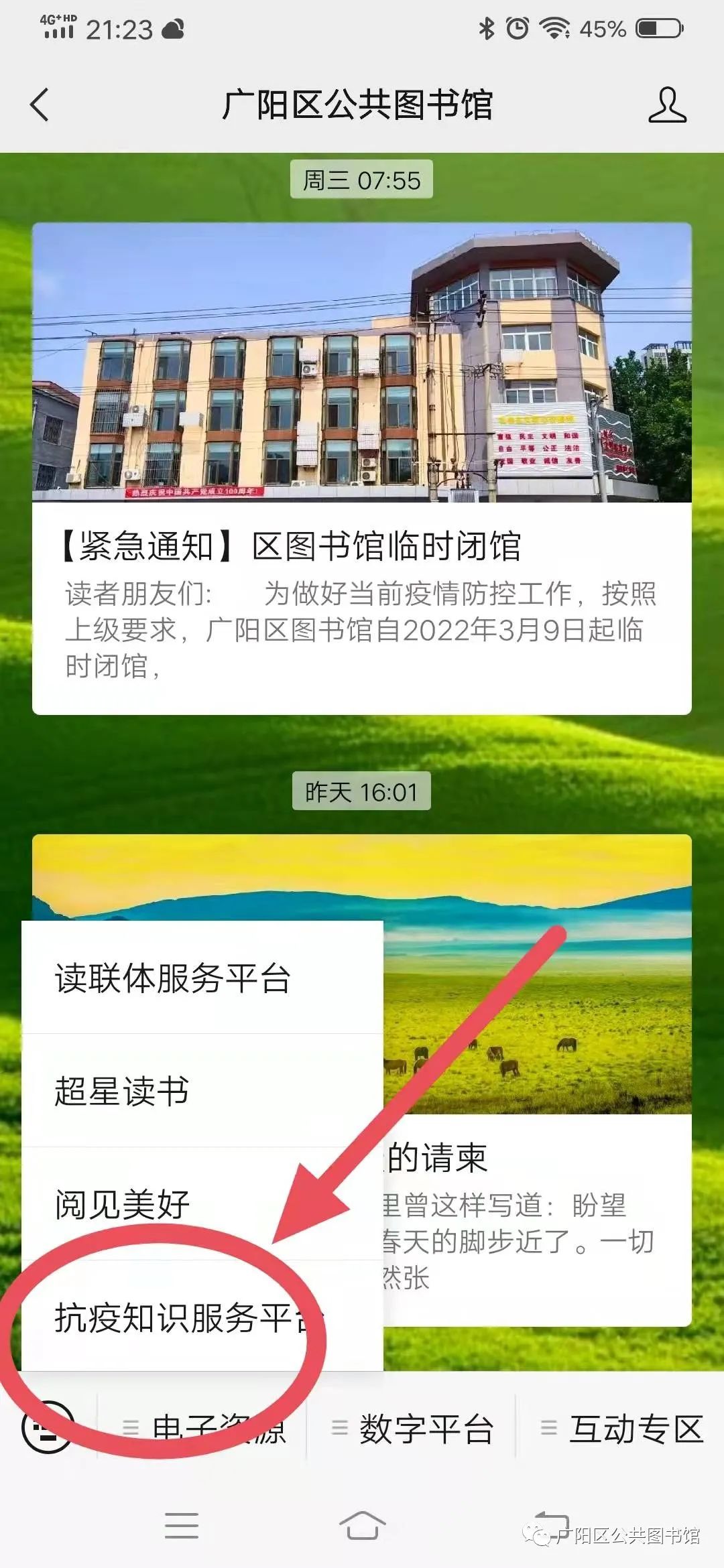Image resolution: width=724 pixels, height=1568 pixels.
Task: Expand the 数字平台 bottom menu
Action: (412, 1429)
